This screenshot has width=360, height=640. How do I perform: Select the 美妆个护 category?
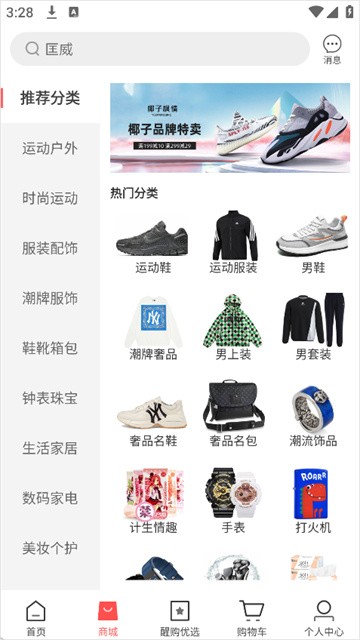[x=50, y=548]
